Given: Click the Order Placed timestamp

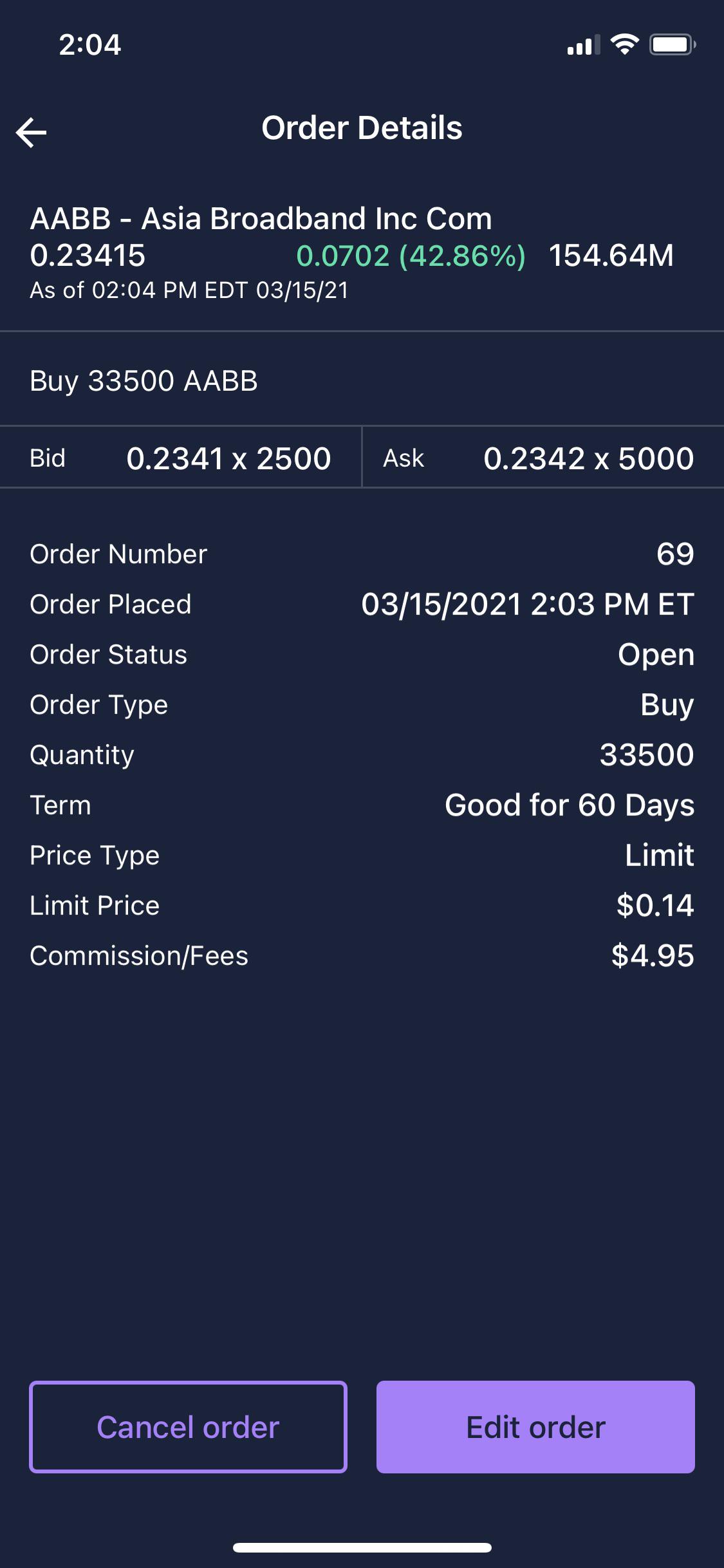Looking at the screenshot, I should point(528,604).
